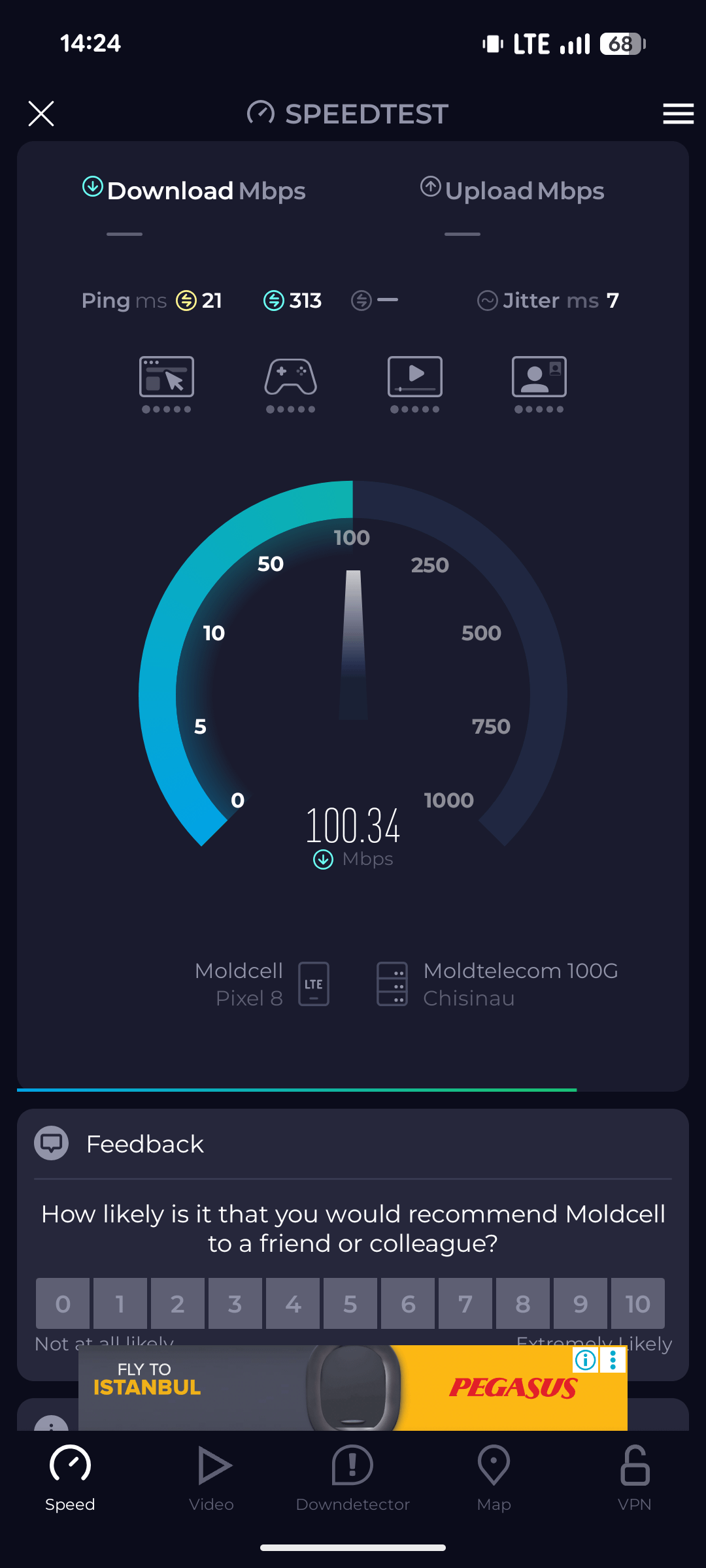This screenshot has width=706, height=1568.
Task: Close the running speed test
Action: click(x=41, y=114)
